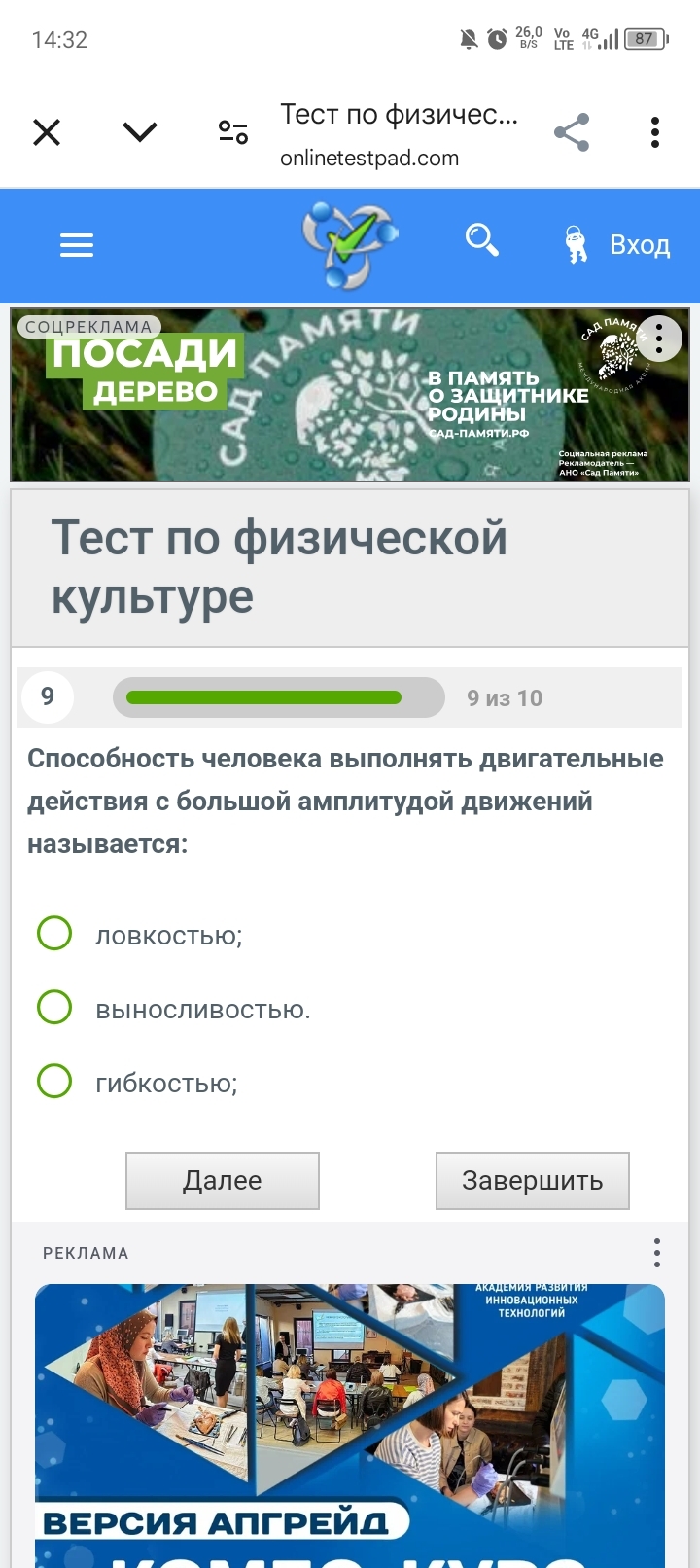Go to Online Test Pad home logo

coord(350,245)
